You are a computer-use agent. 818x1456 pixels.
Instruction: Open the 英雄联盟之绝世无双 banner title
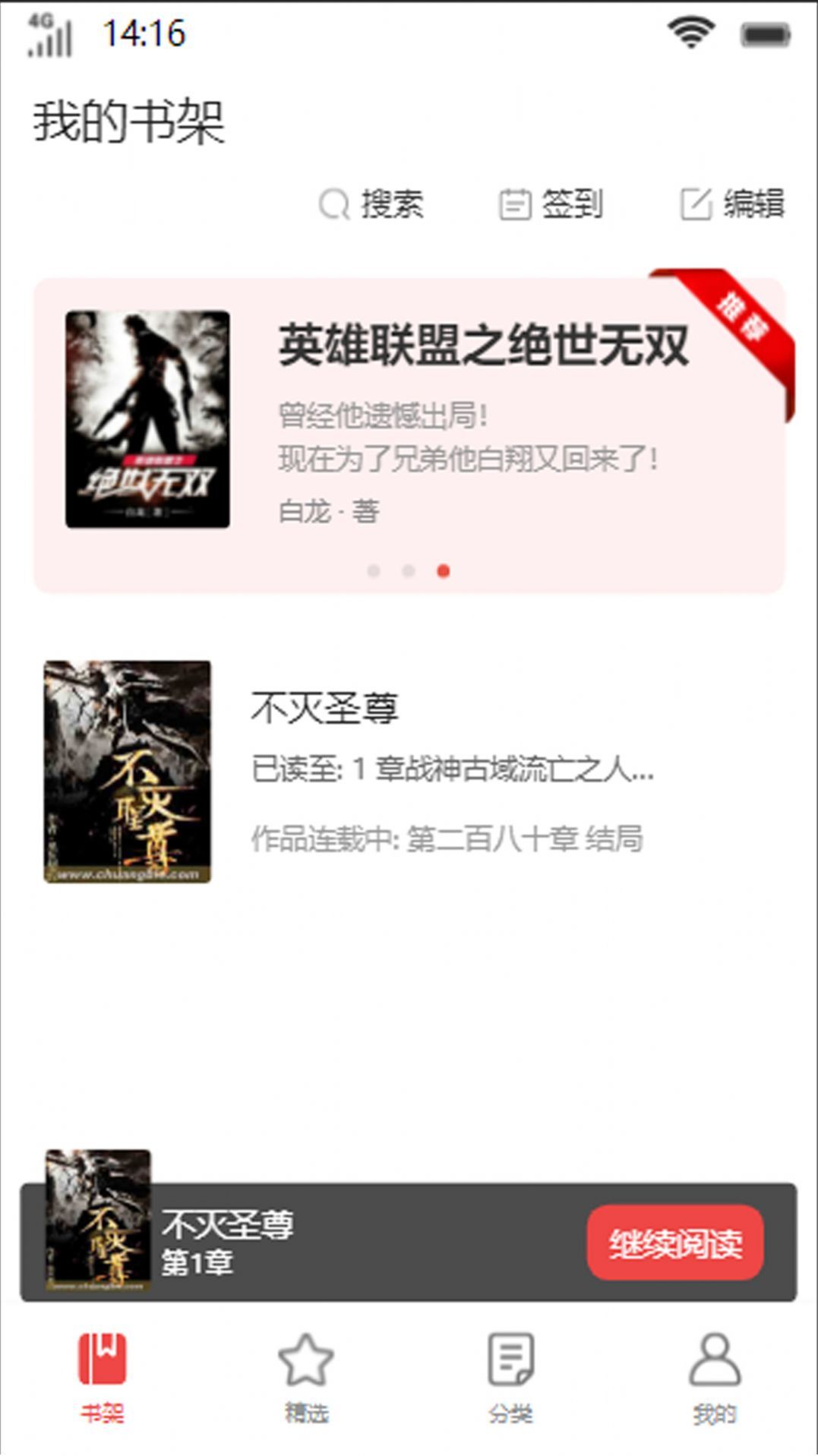tap(484, 346)
